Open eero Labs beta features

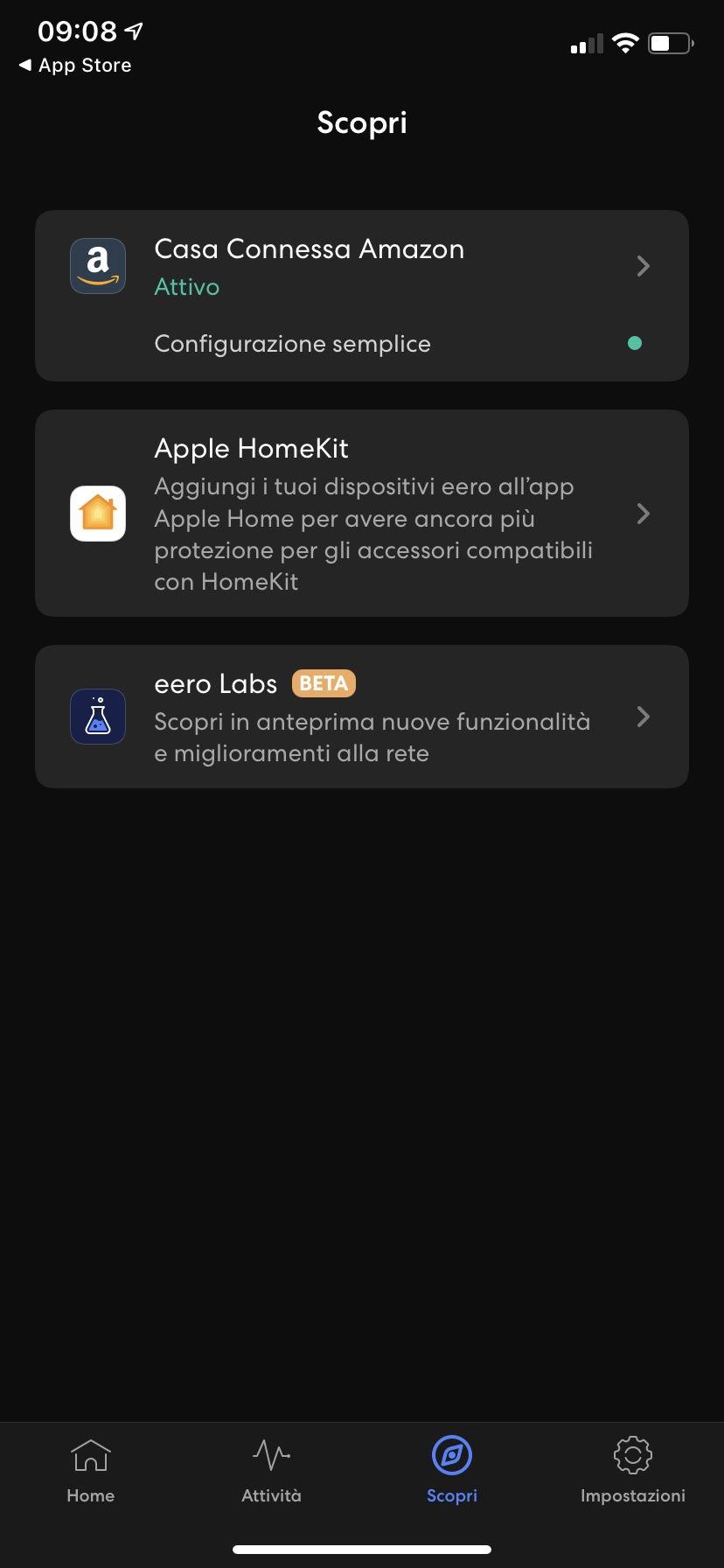point(361,717)
